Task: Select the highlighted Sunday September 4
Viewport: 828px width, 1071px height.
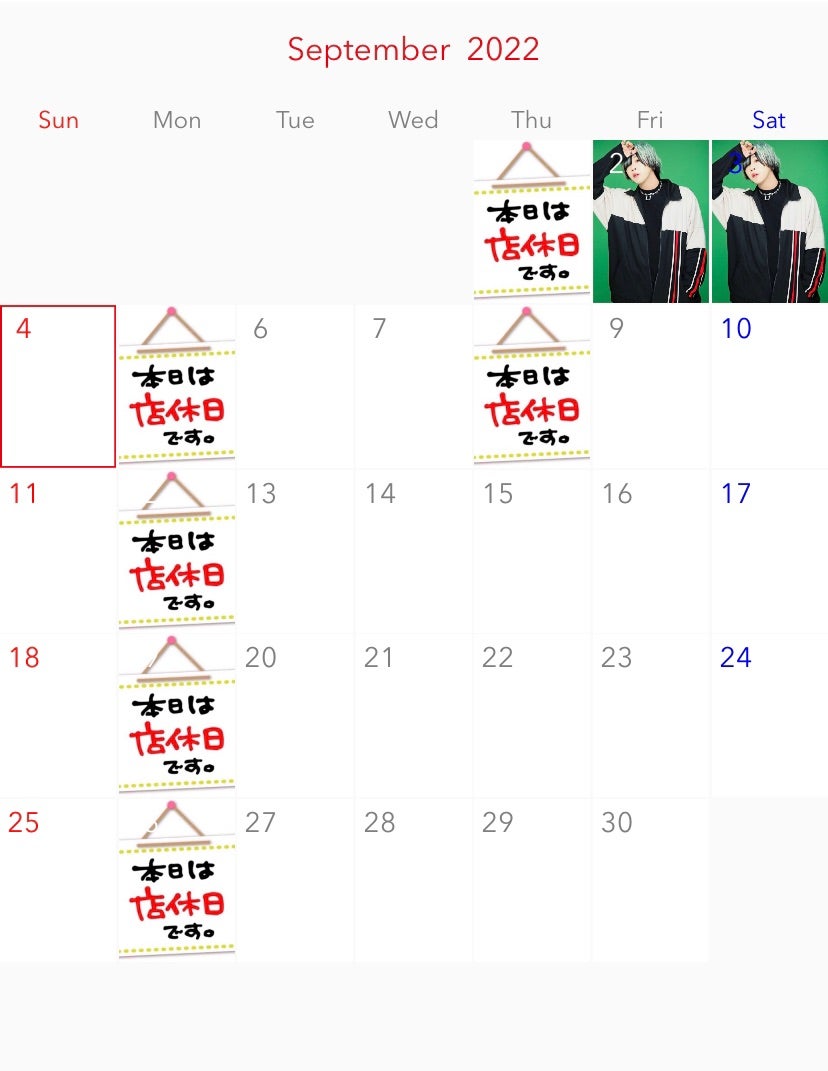Action: tap(58, 386)
